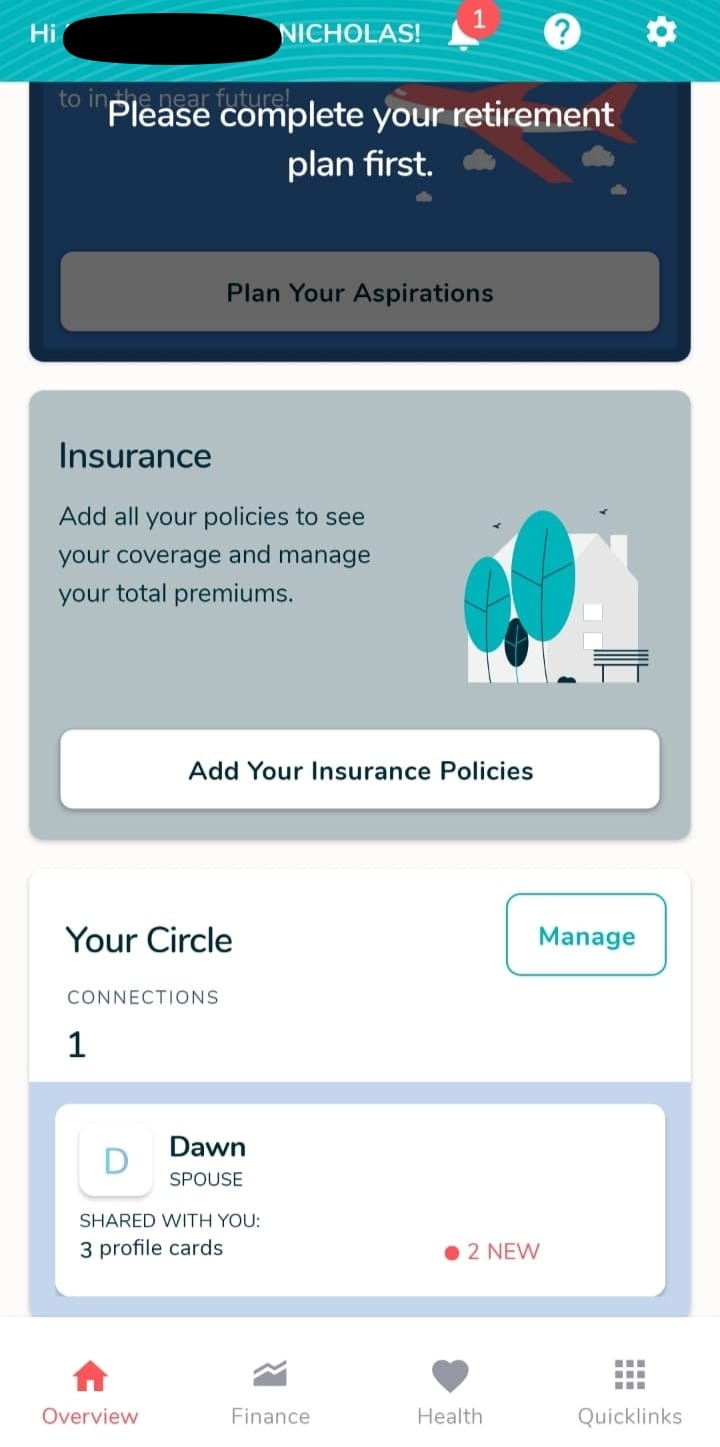
Task: Switch to the Health tab
Action: pos(450,1392)
